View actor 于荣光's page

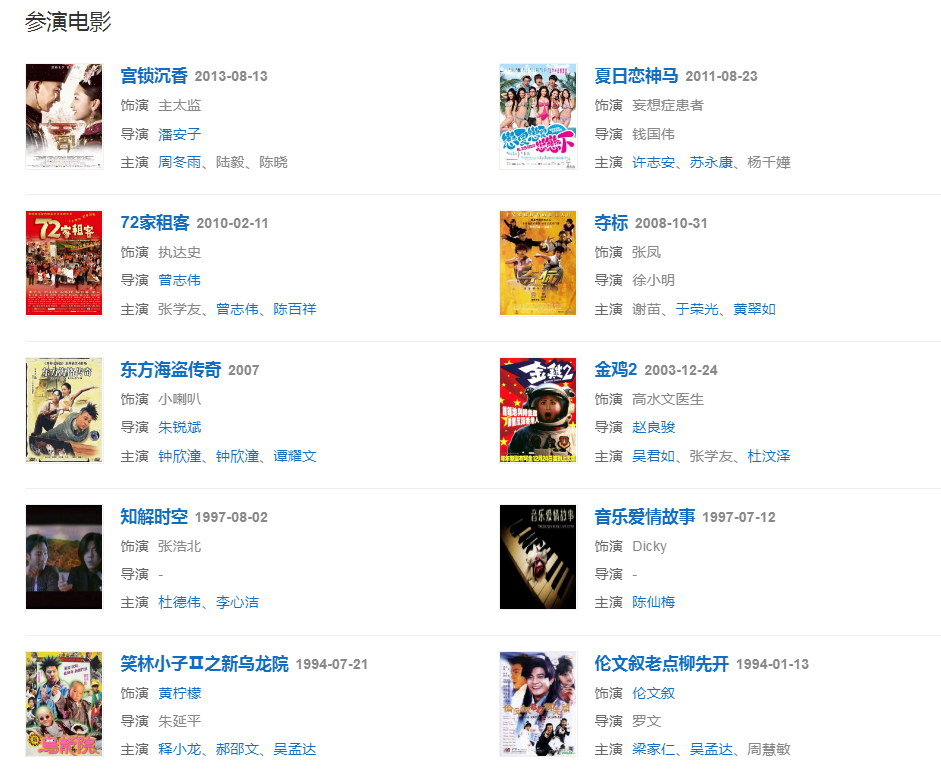tap(697, 309)
